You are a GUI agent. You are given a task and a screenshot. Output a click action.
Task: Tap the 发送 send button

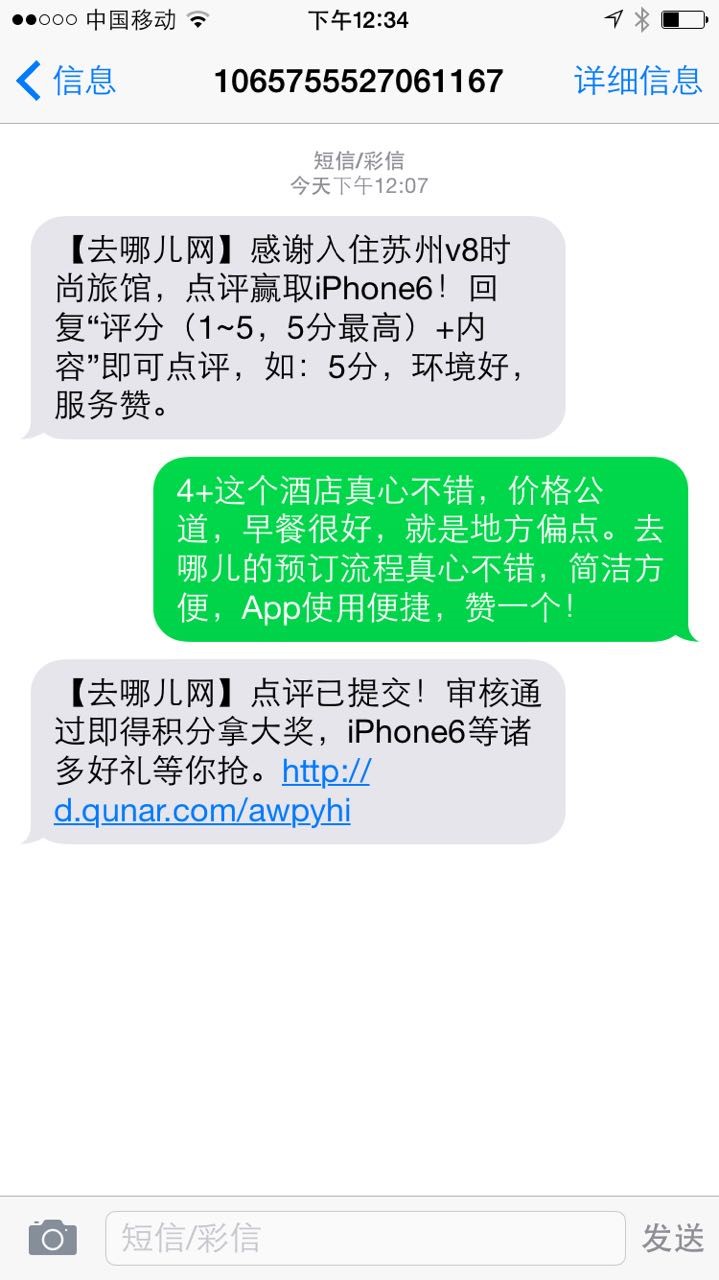pos(673,1238)
